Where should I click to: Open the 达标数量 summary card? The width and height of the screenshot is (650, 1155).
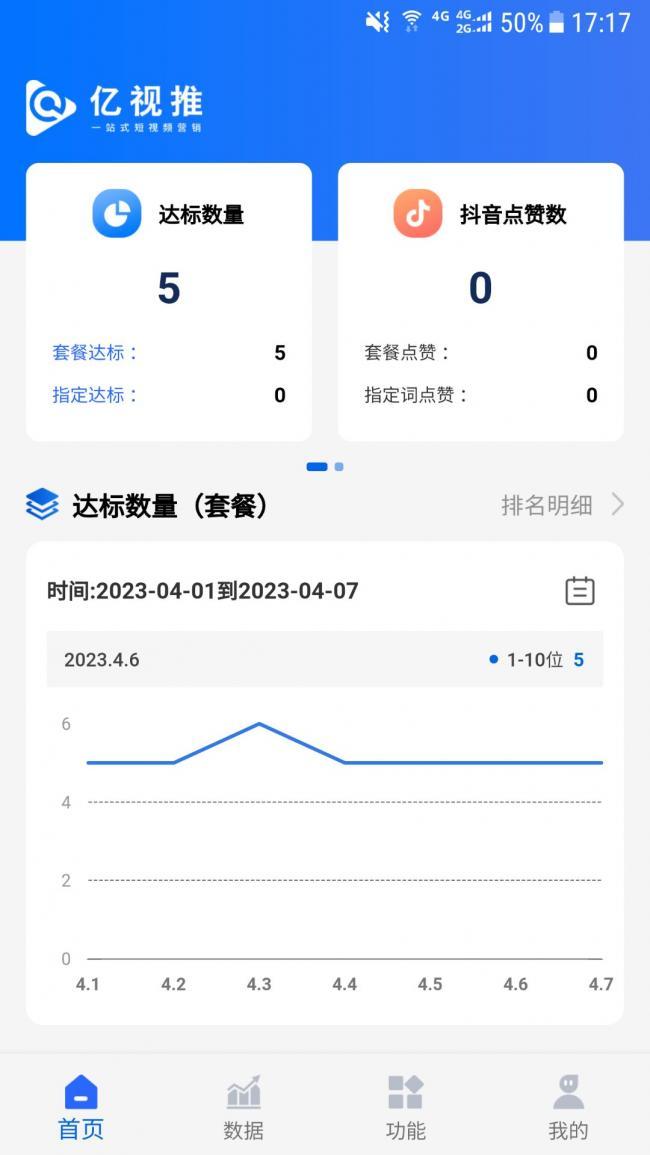168,301
